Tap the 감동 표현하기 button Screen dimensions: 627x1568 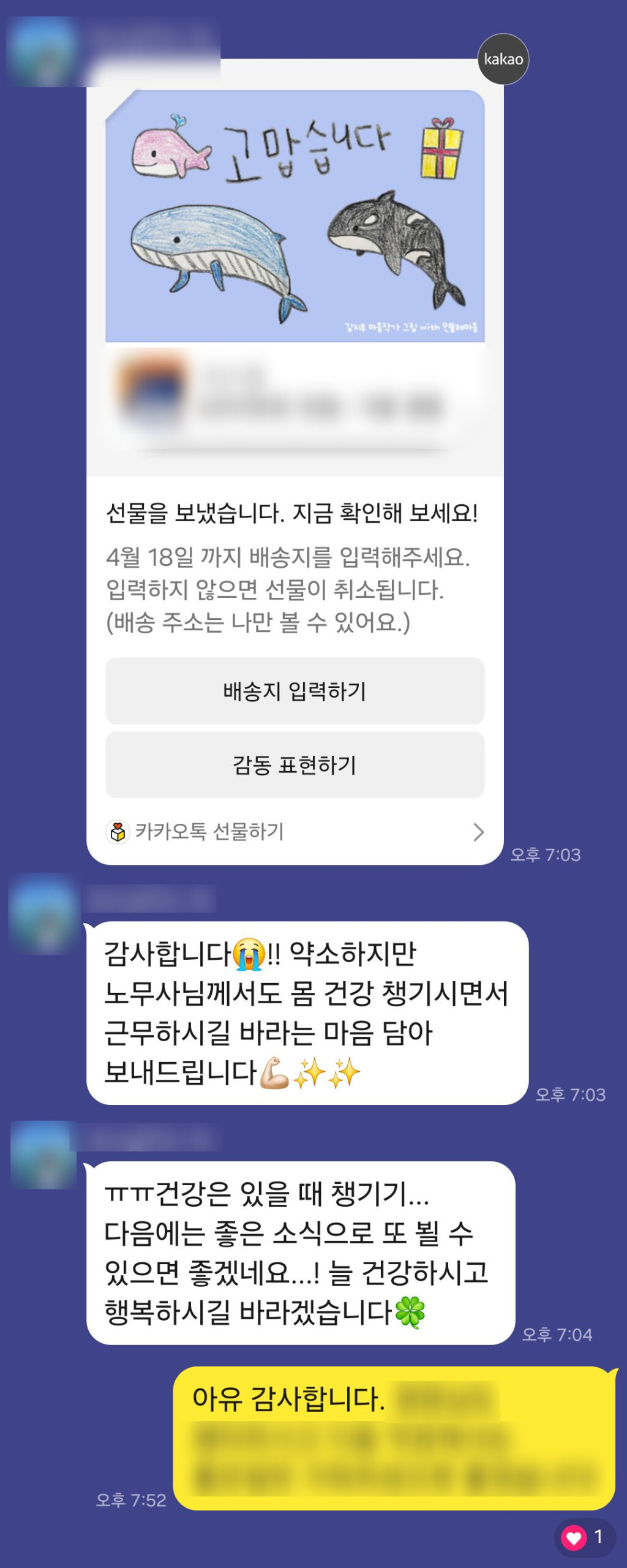click(x=295, y=764)
